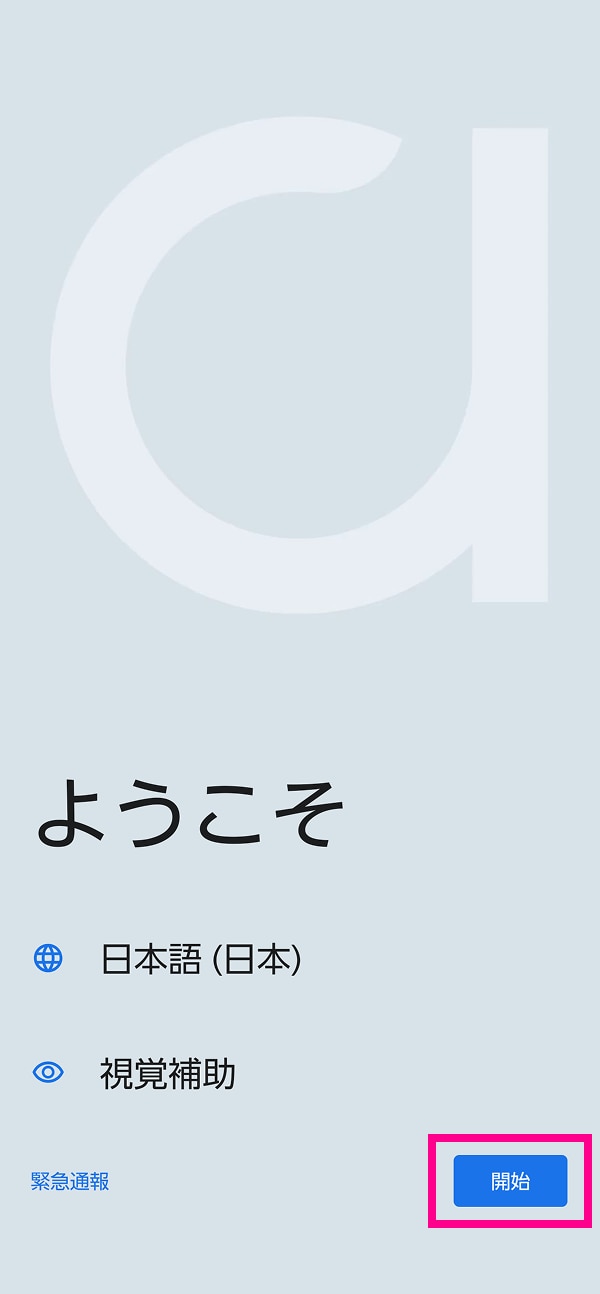Open language selection 日本語 (日本)
Image resolution: width=600 pixels, height=1294 pixels.
click(200, 960)
